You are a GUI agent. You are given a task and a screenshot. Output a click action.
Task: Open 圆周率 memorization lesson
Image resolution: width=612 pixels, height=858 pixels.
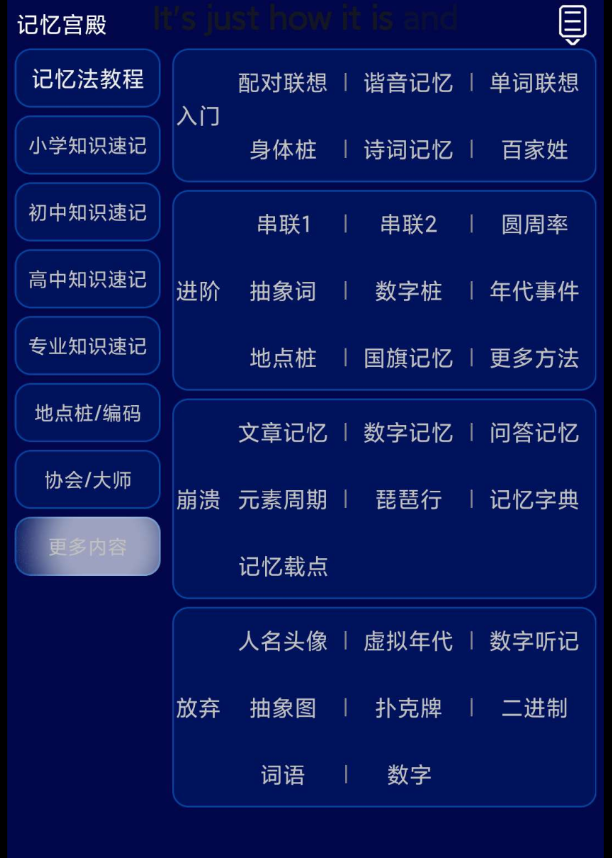534,225
